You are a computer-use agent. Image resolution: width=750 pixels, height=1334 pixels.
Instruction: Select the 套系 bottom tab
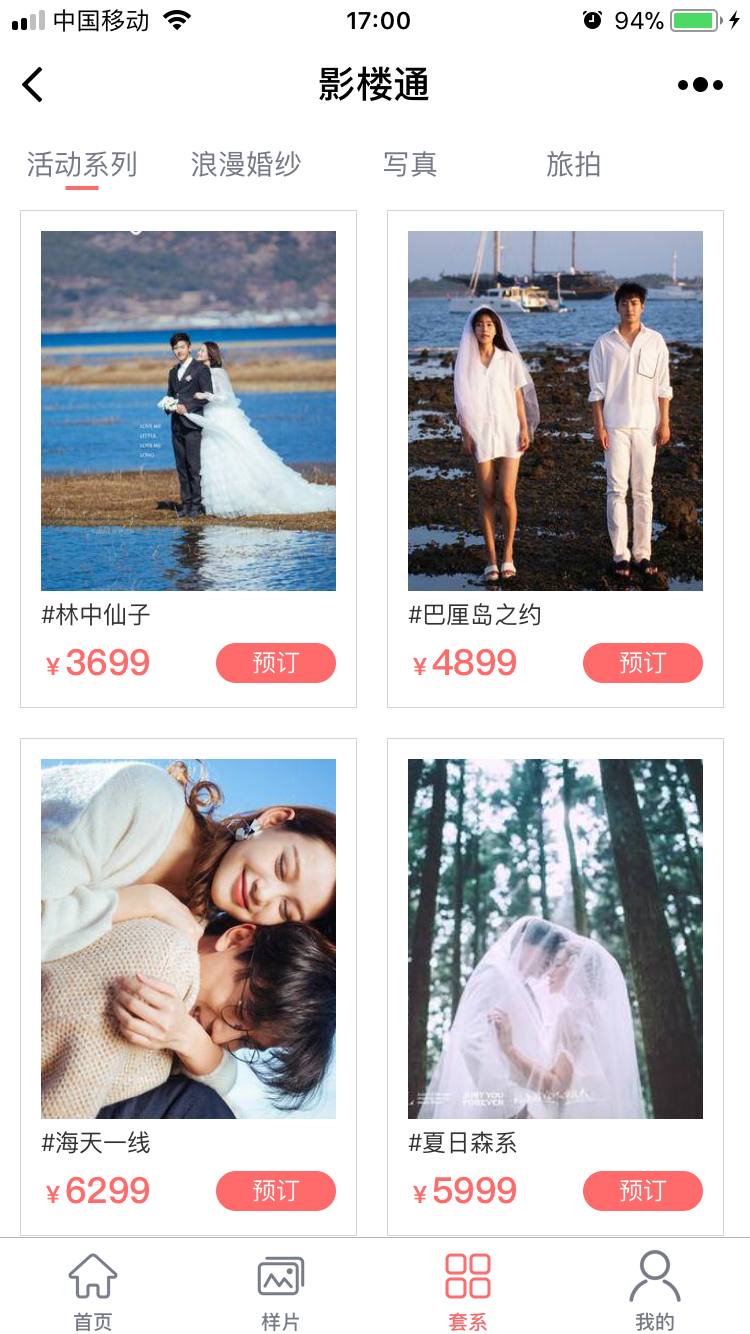tap(467, 1290)
